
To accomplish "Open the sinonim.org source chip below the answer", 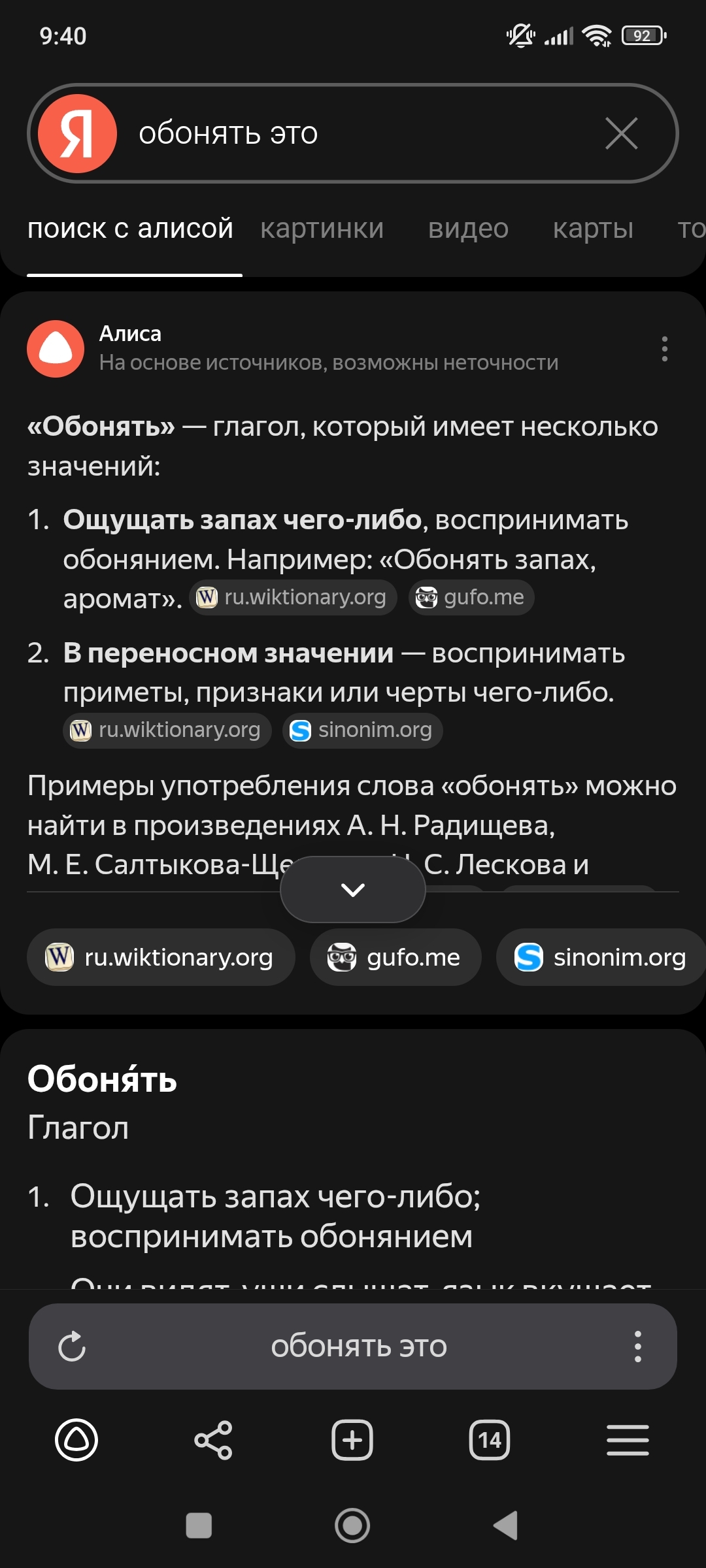I will (600, 957).
